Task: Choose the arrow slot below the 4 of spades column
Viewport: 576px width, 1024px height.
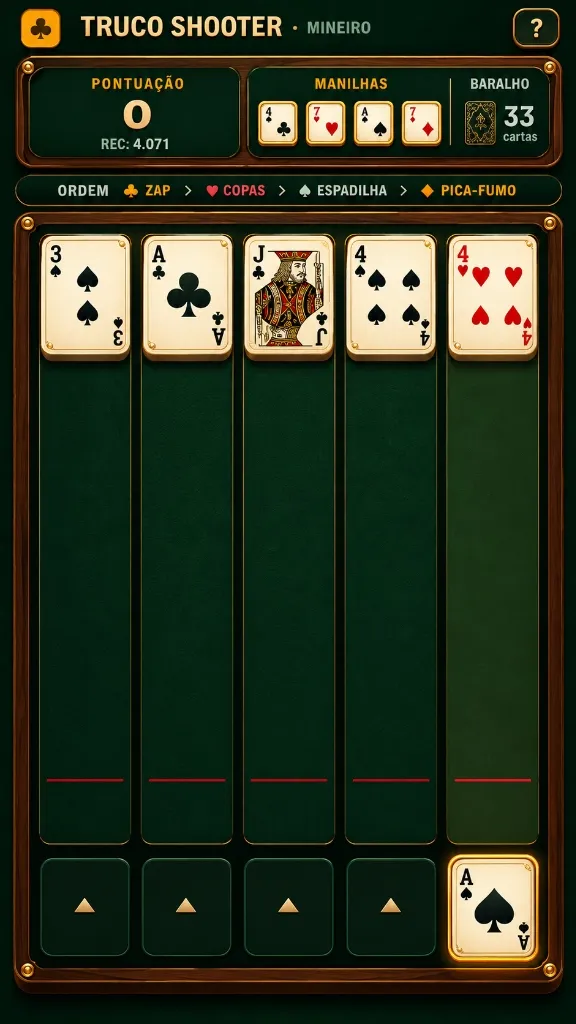Action: 391,906
